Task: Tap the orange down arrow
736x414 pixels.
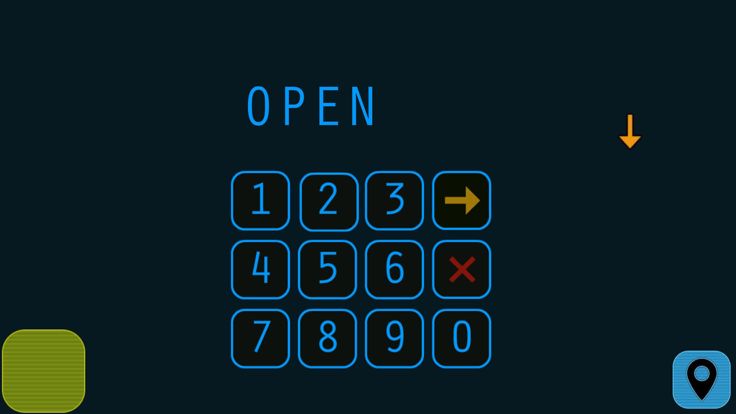Action: pyautogui.click(x=629, y=132)
